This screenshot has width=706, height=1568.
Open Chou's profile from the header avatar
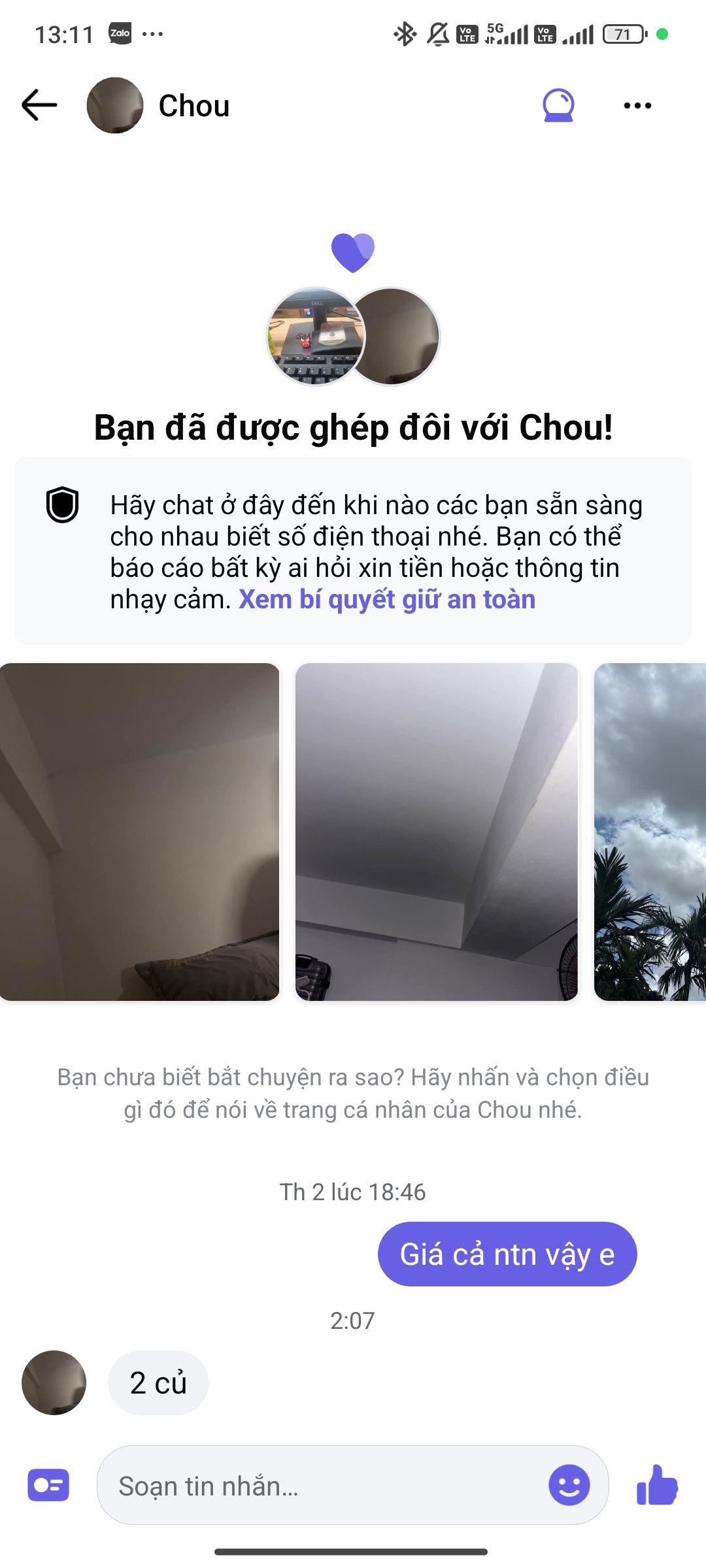[115, 105]
